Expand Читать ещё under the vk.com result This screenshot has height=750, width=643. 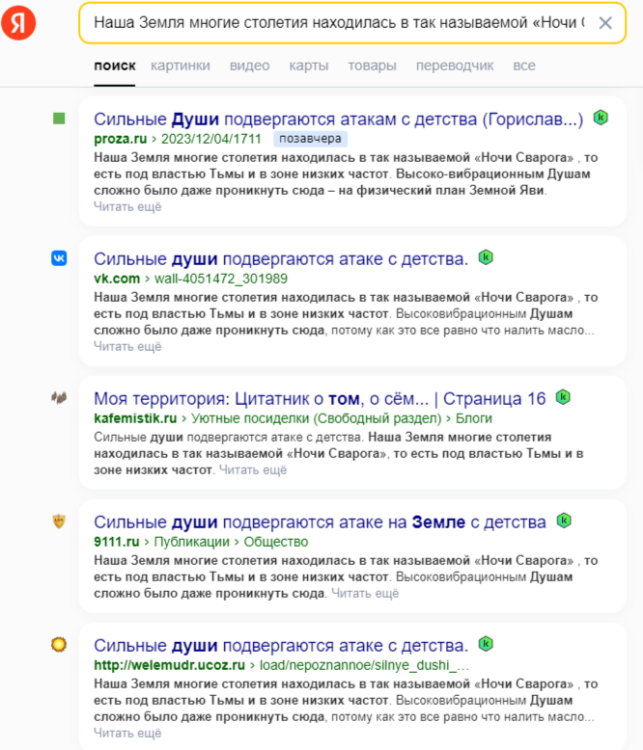pos(127,346)
